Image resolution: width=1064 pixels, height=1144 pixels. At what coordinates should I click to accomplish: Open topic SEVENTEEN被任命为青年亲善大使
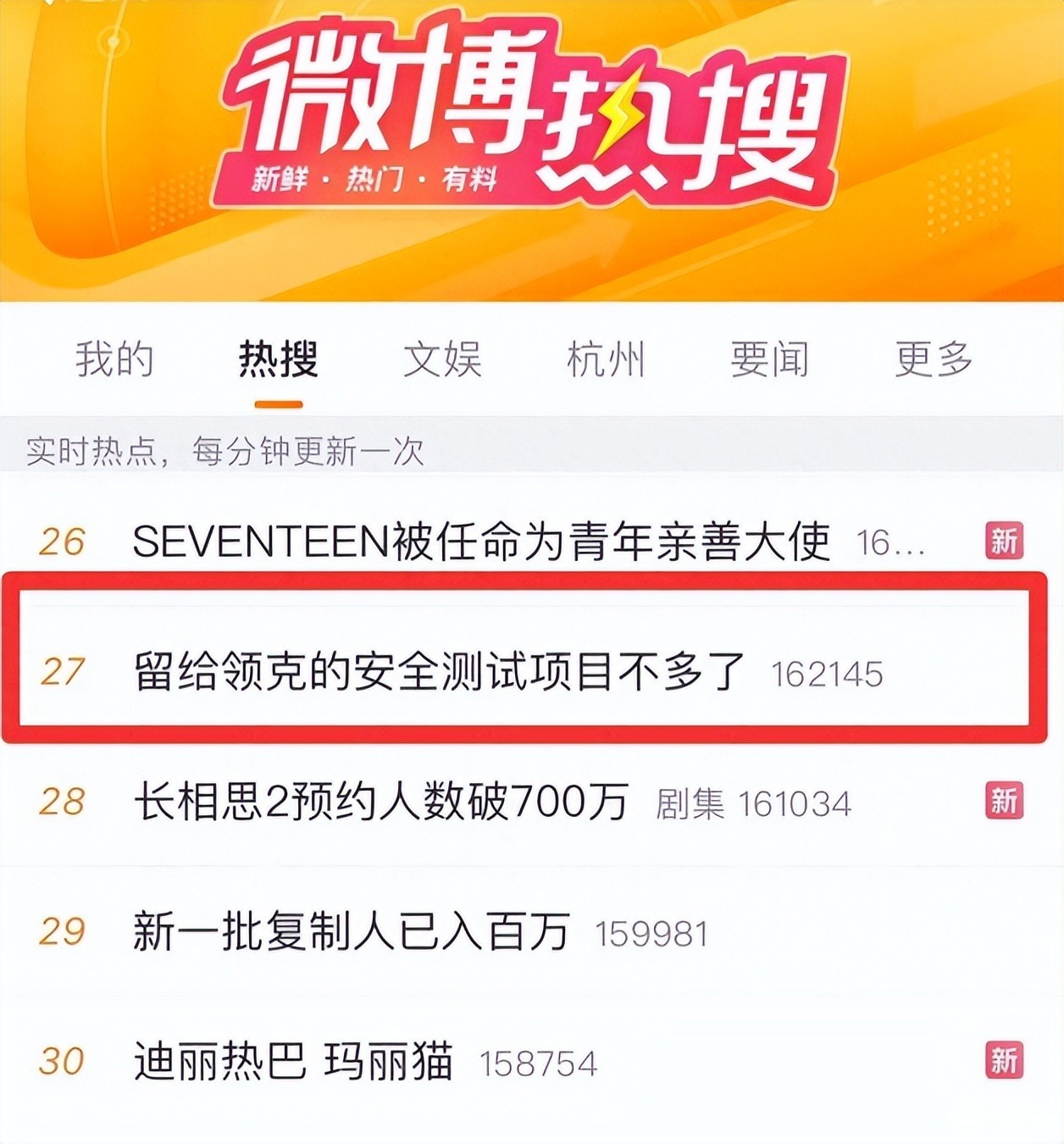(480, 541)
